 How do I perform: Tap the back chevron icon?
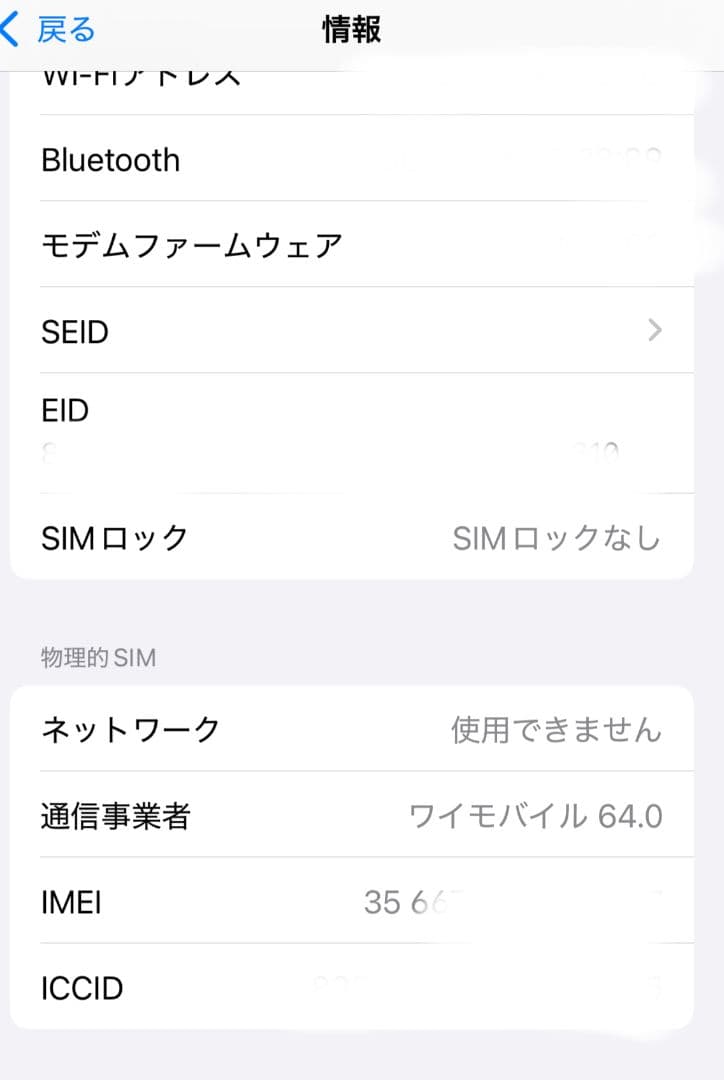[x=10, y=30]
